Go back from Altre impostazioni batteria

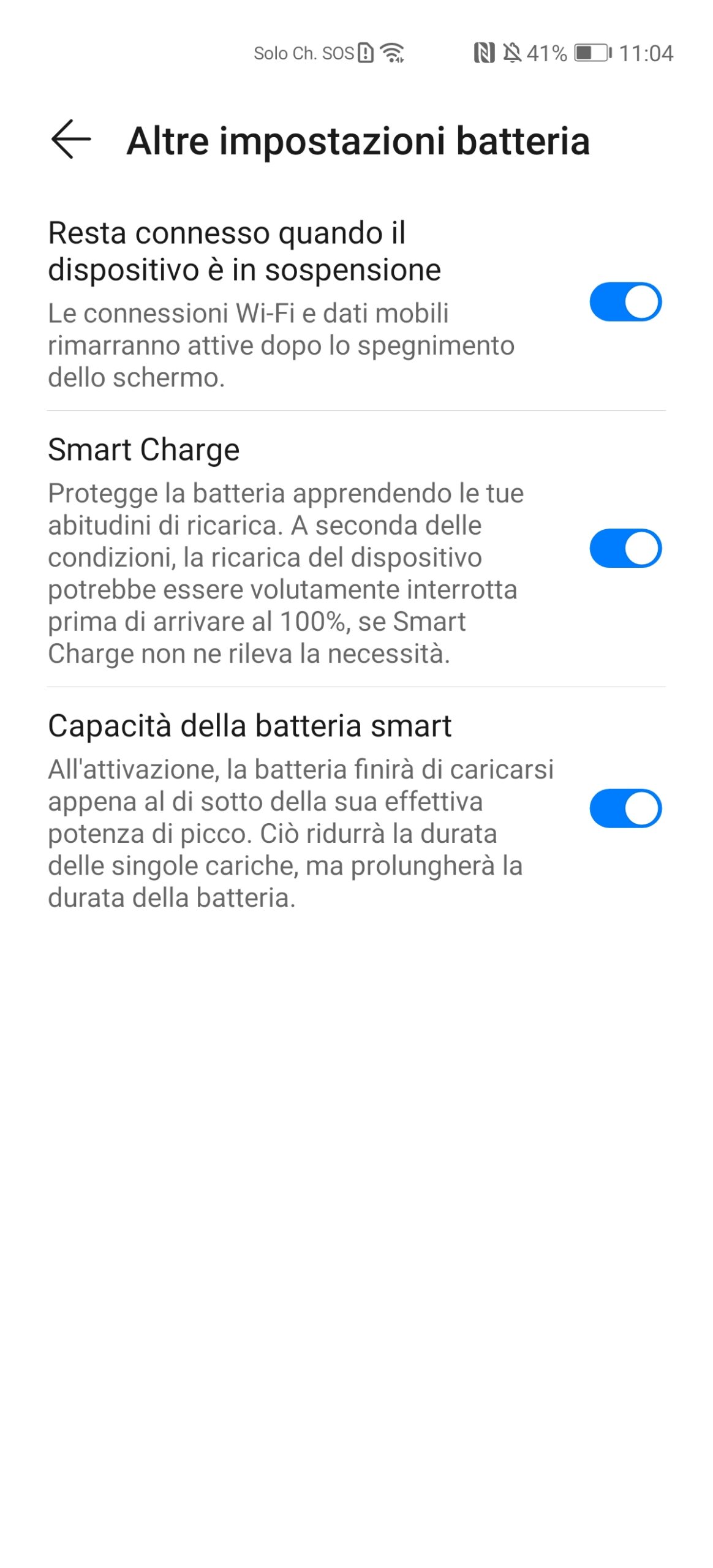click(71, 140)
